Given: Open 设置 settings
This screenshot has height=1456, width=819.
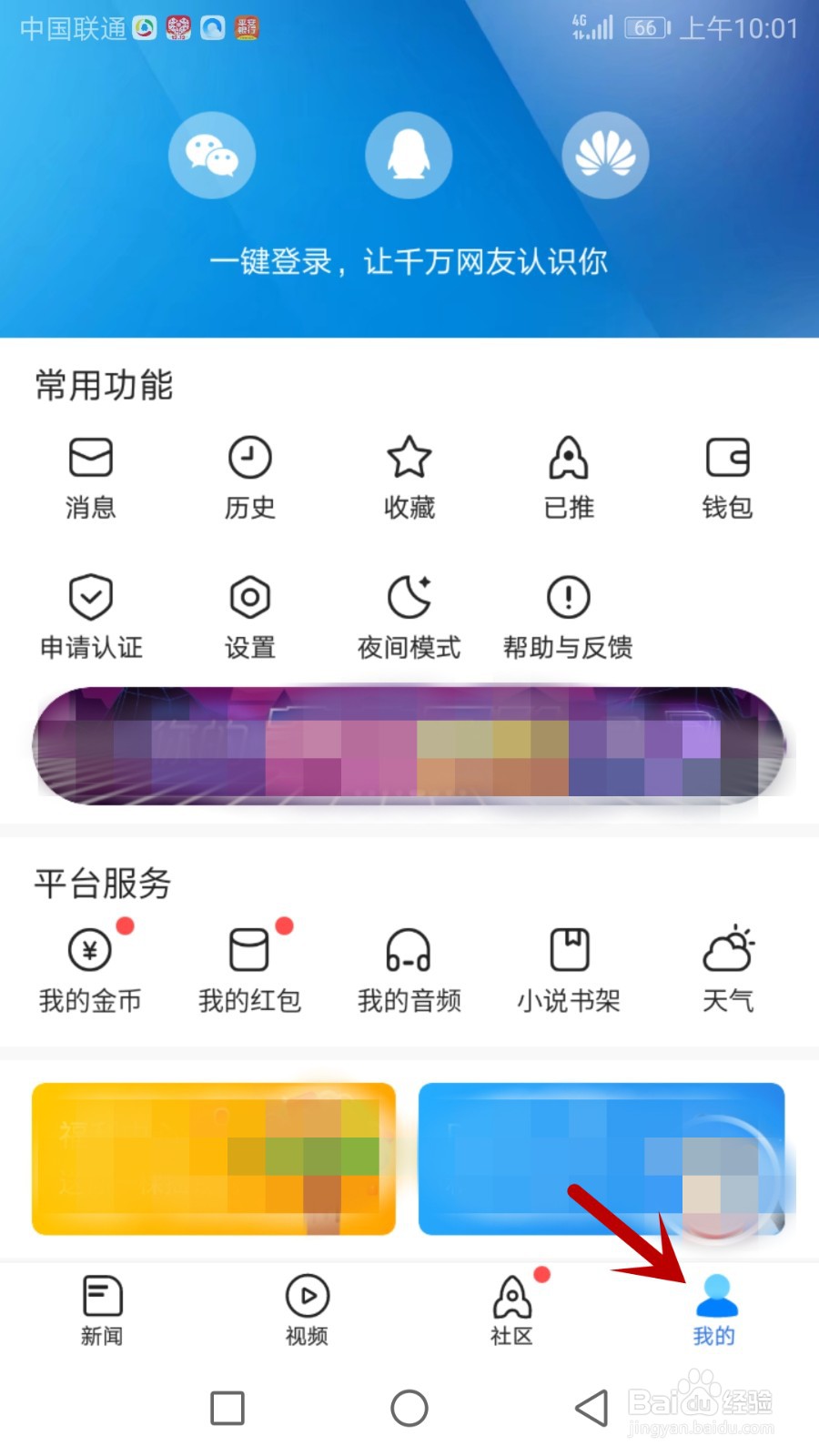Looking at the screenshot, I should (250, 617).
